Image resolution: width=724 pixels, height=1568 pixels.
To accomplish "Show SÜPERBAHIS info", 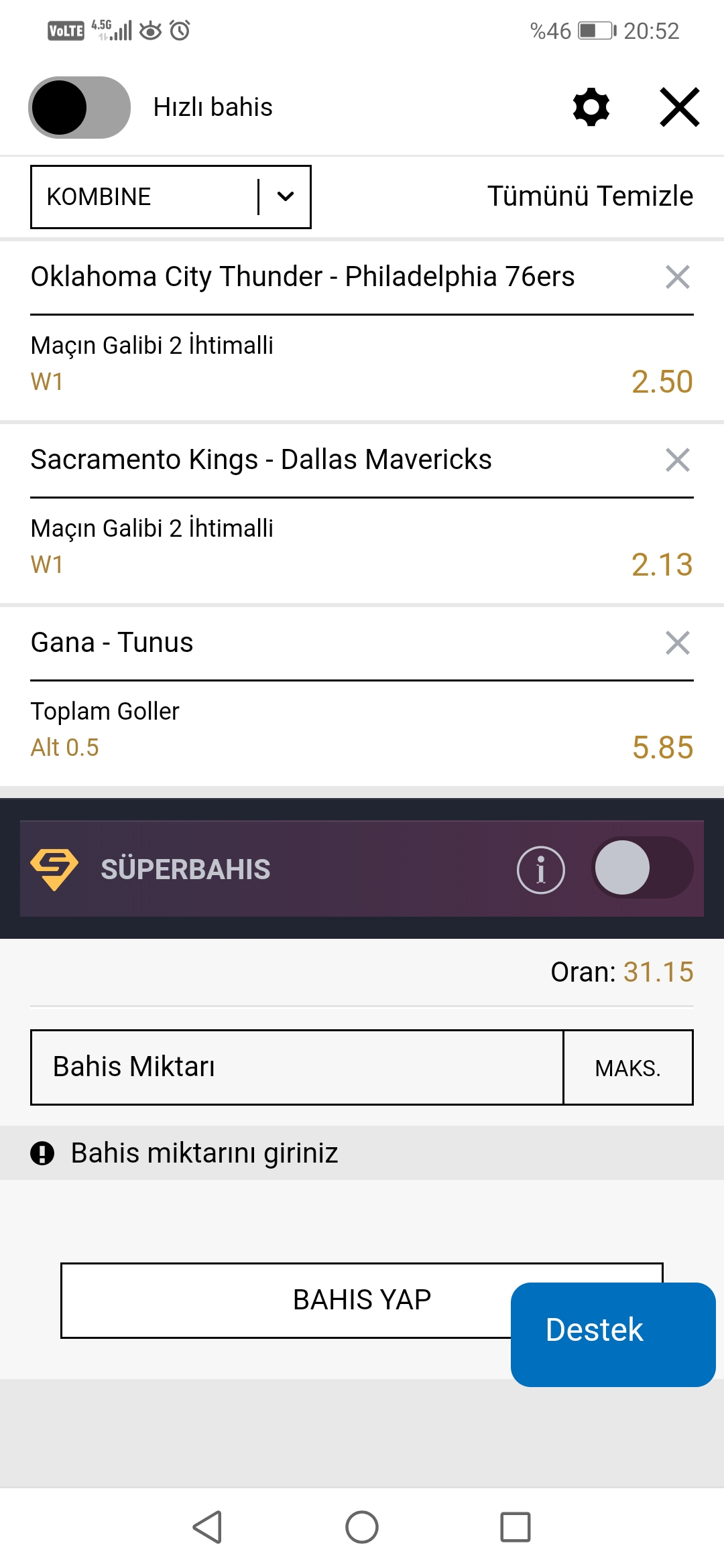I will 541,870.
